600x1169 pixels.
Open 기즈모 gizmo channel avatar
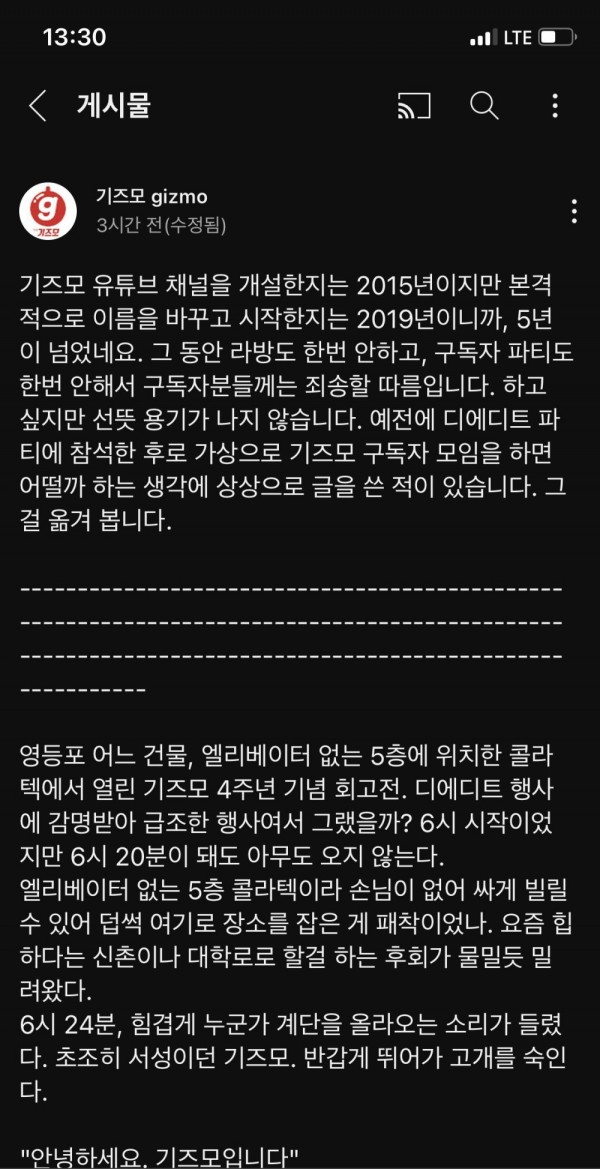48,211
